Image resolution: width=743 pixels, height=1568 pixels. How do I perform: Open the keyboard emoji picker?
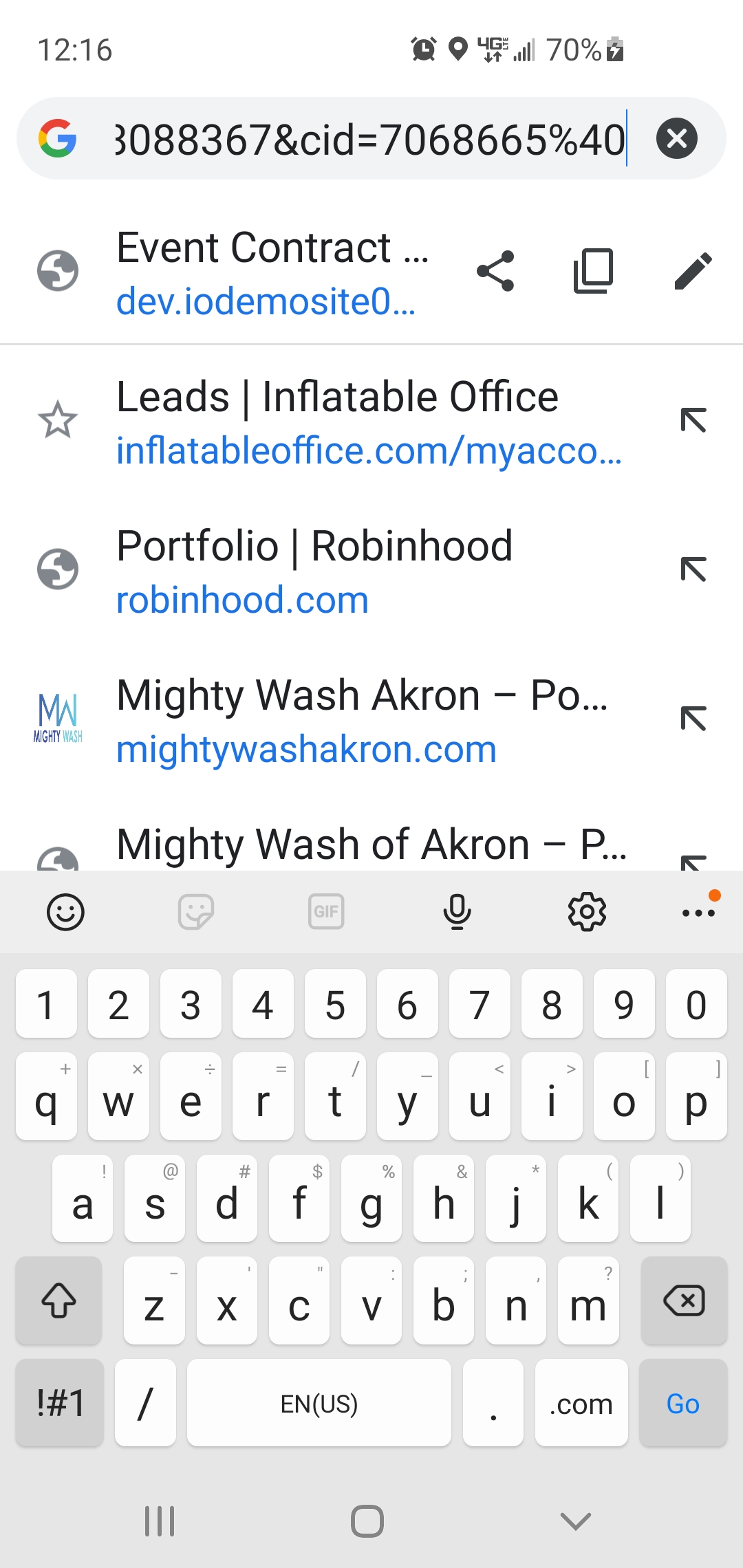click(65, 913)
